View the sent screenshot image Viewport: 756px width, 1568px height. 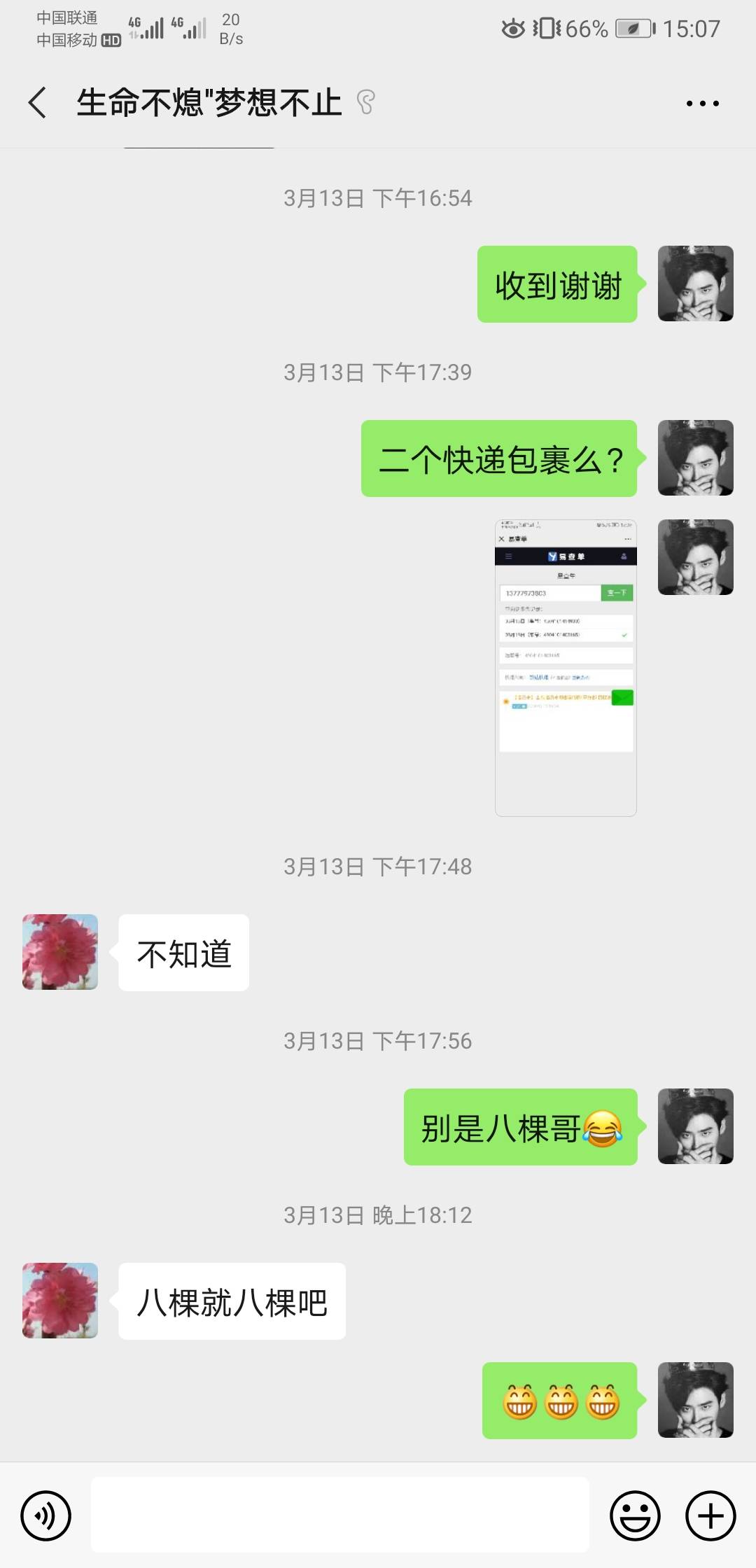(566, 667)
